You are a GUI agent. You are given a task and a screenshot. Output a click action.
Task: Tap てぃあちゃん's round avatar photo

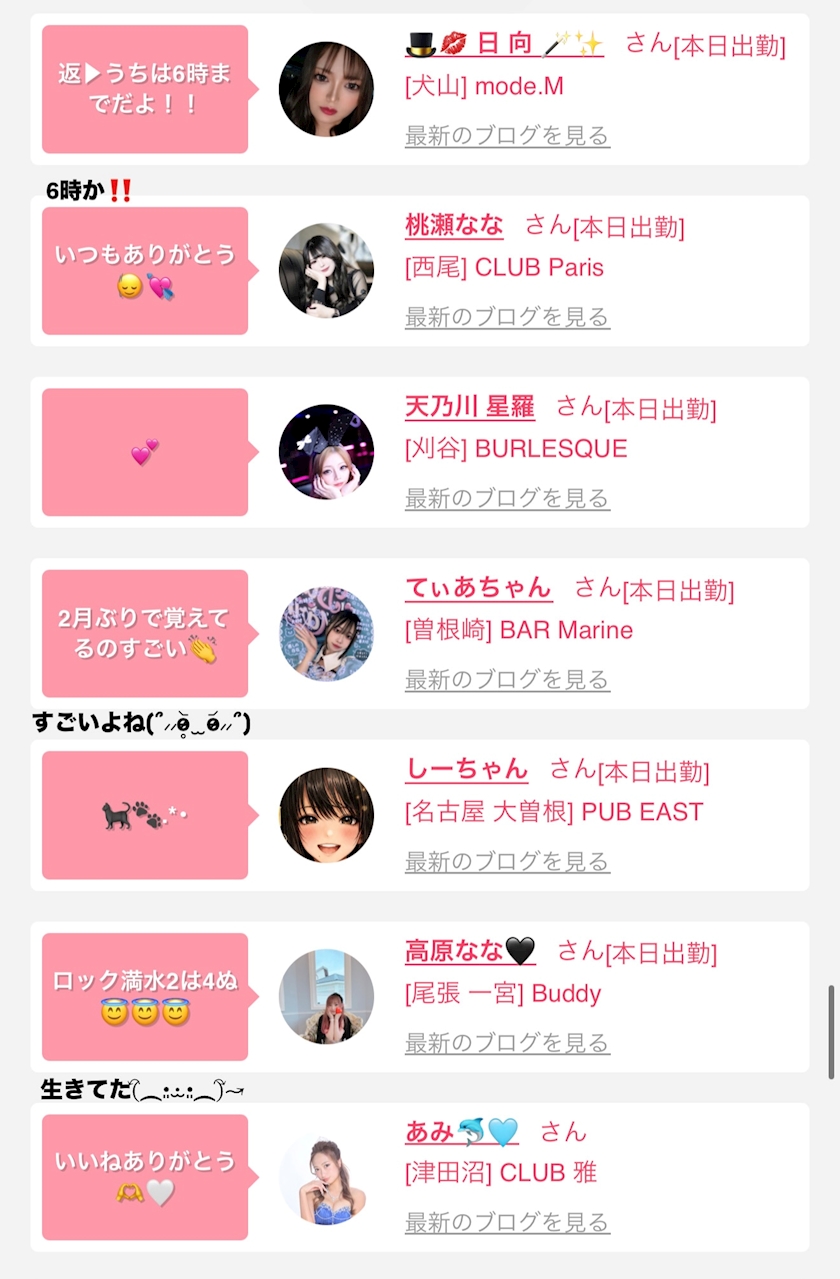click(326, 633)
